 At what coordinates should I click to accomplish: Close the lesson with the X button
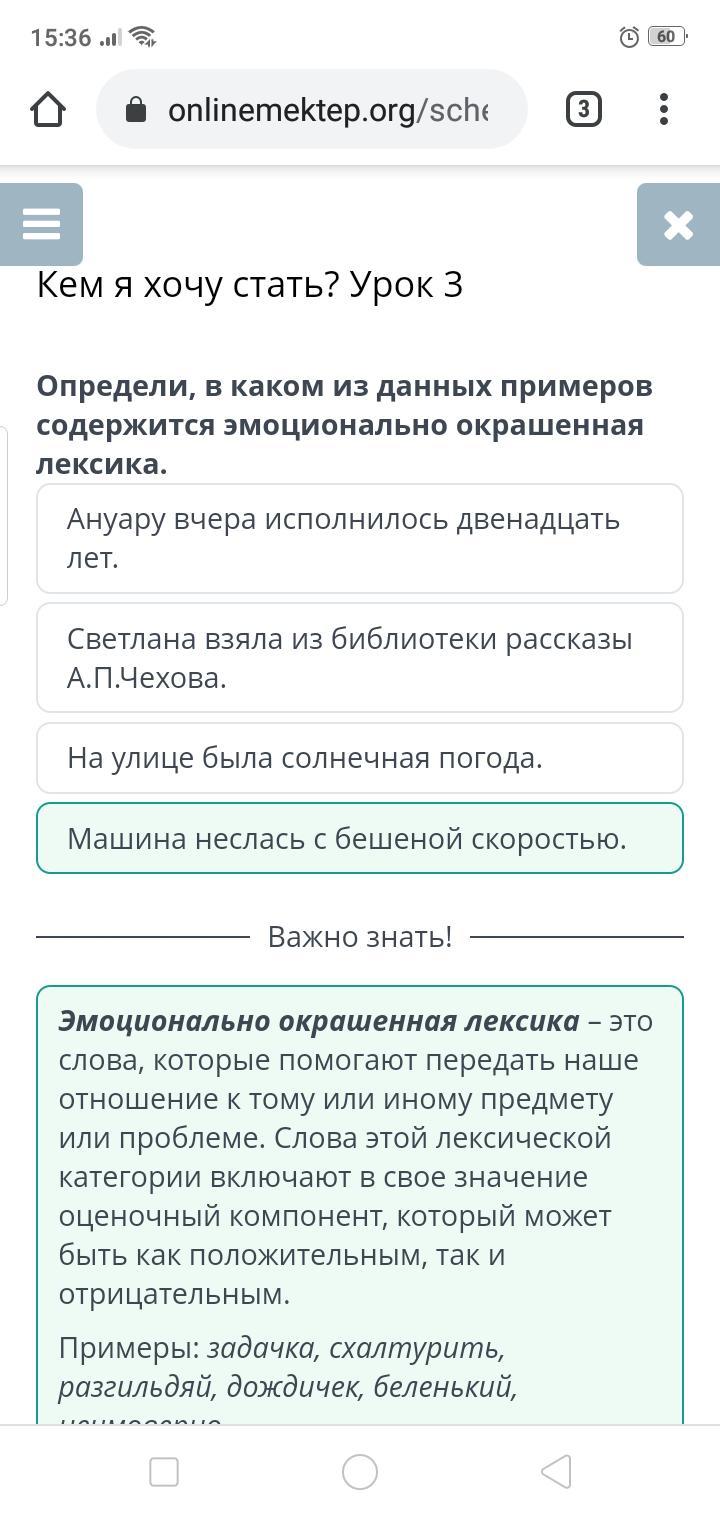(678, 224)
